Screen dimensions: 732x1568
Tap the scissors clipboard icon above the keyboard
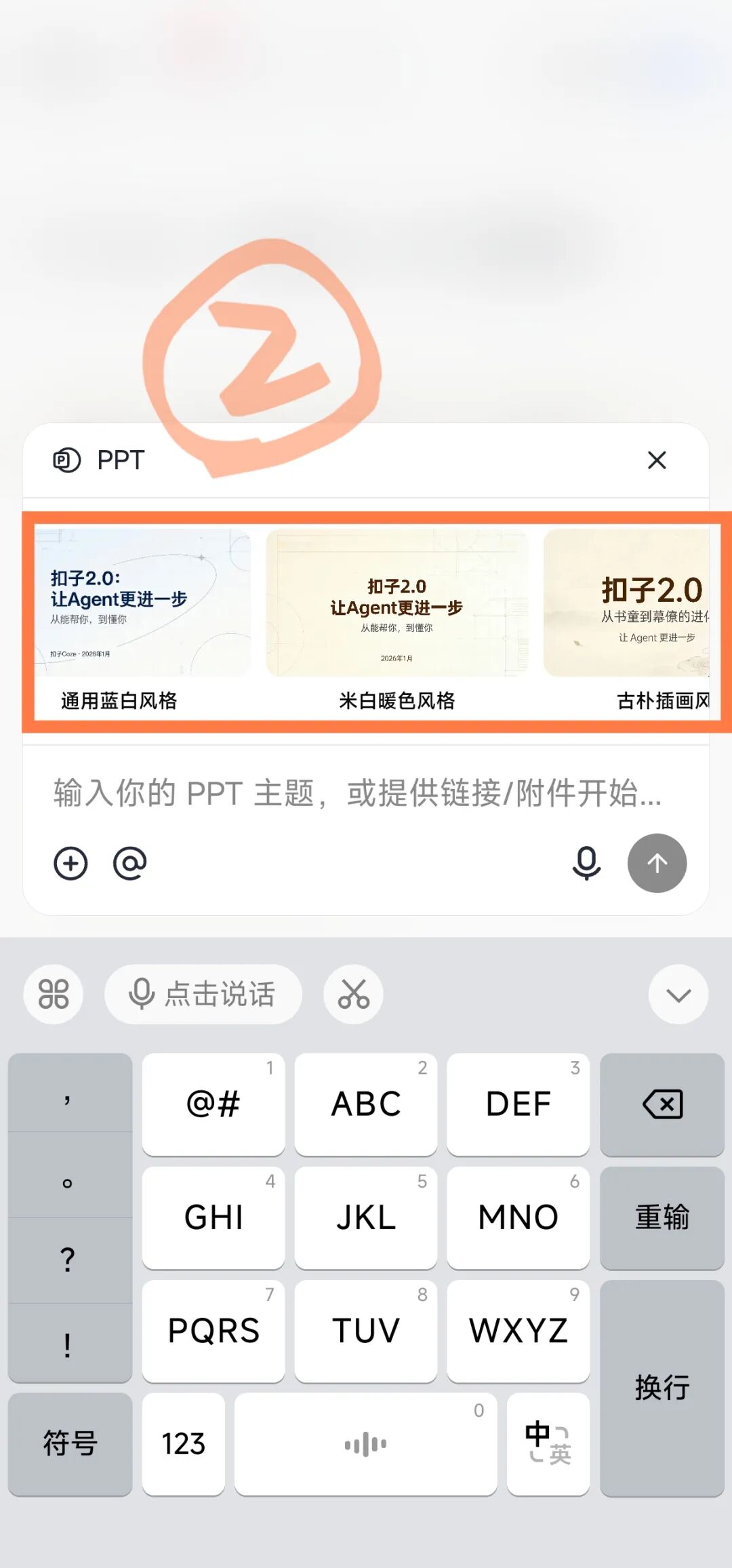pos(352,994)
